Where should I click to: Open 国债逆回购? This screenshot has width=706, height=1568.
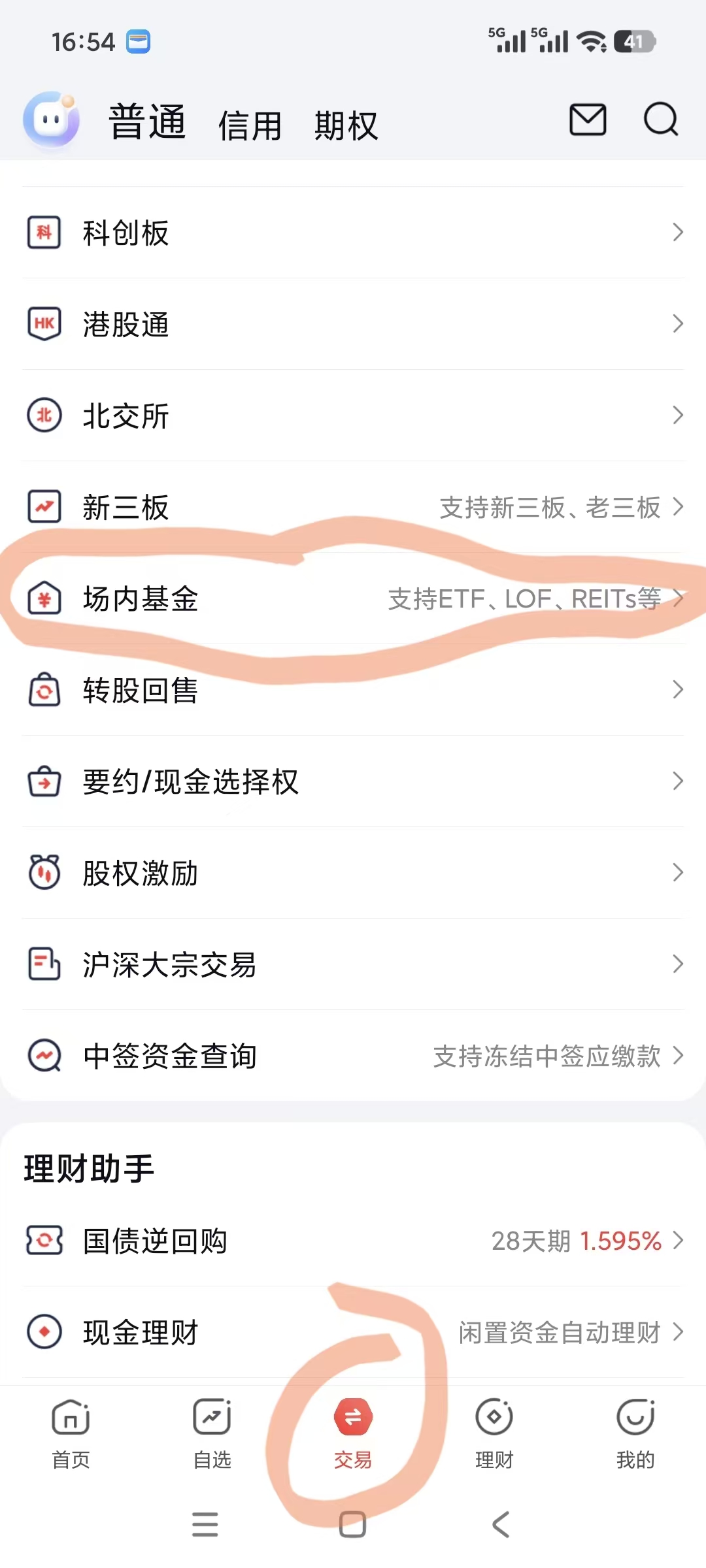[353, 1241]
